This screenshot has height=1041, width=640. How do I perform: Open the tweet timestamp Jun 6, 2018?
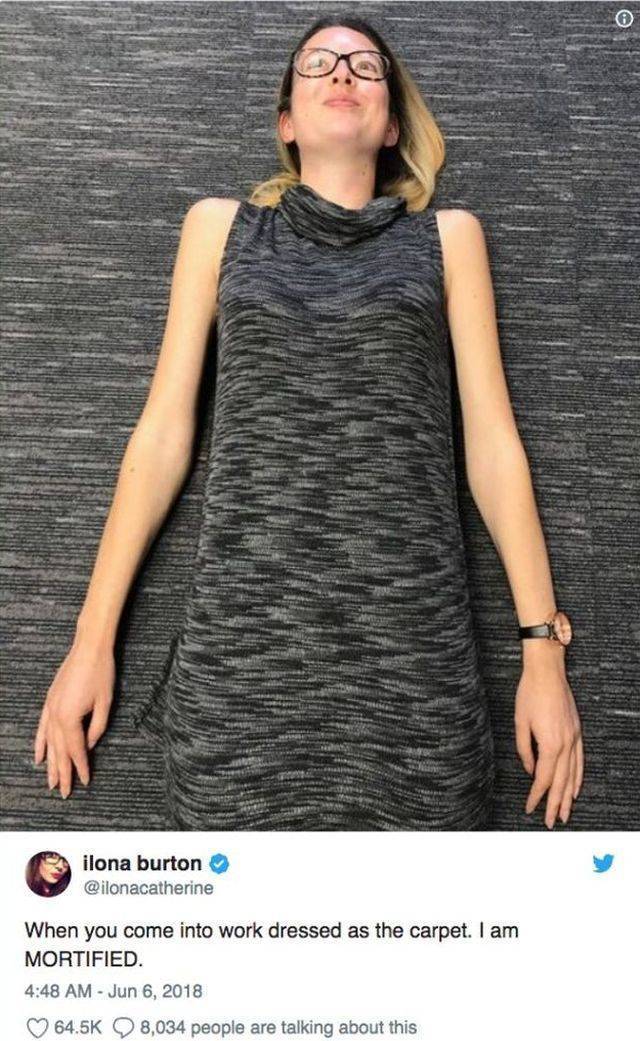click(x=113, y=991)
